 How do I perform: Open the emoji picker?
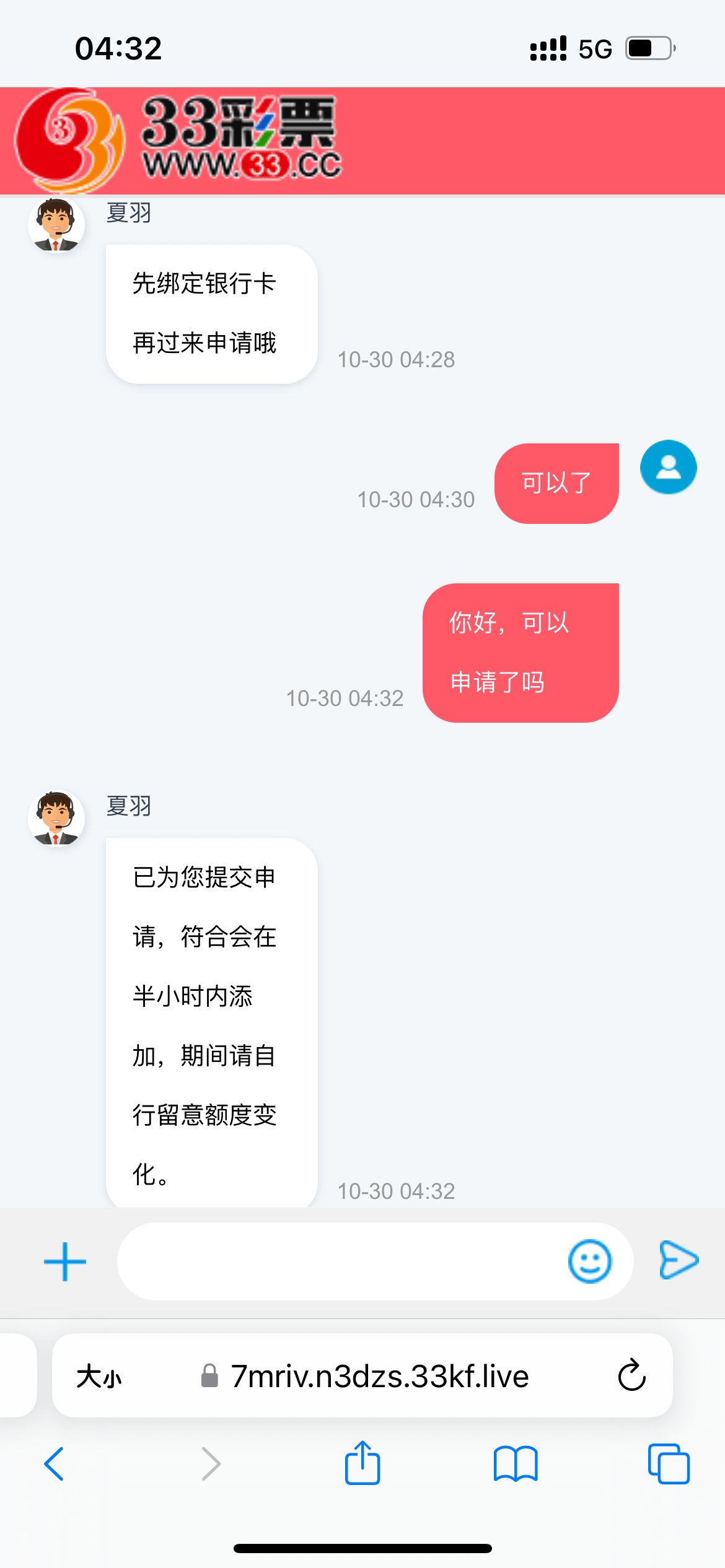click(x=589, y=1261)
